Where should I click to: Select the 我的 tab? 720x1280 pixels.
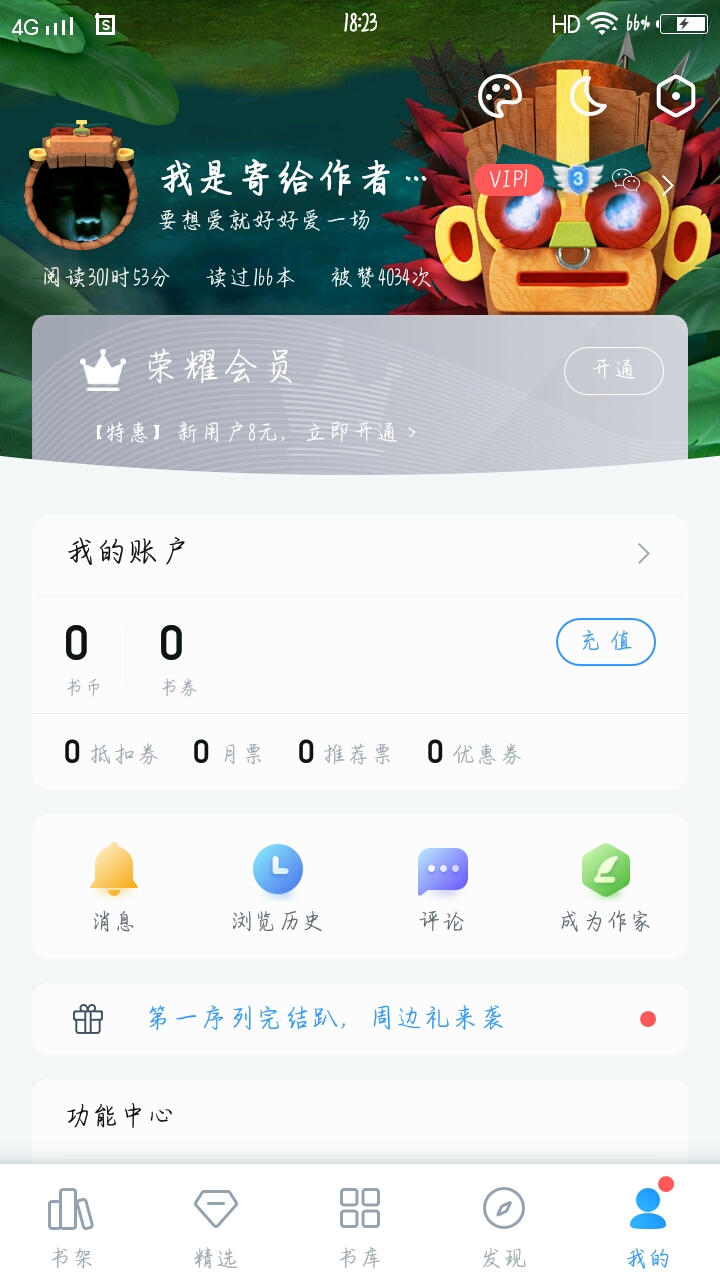(648, 1227)
